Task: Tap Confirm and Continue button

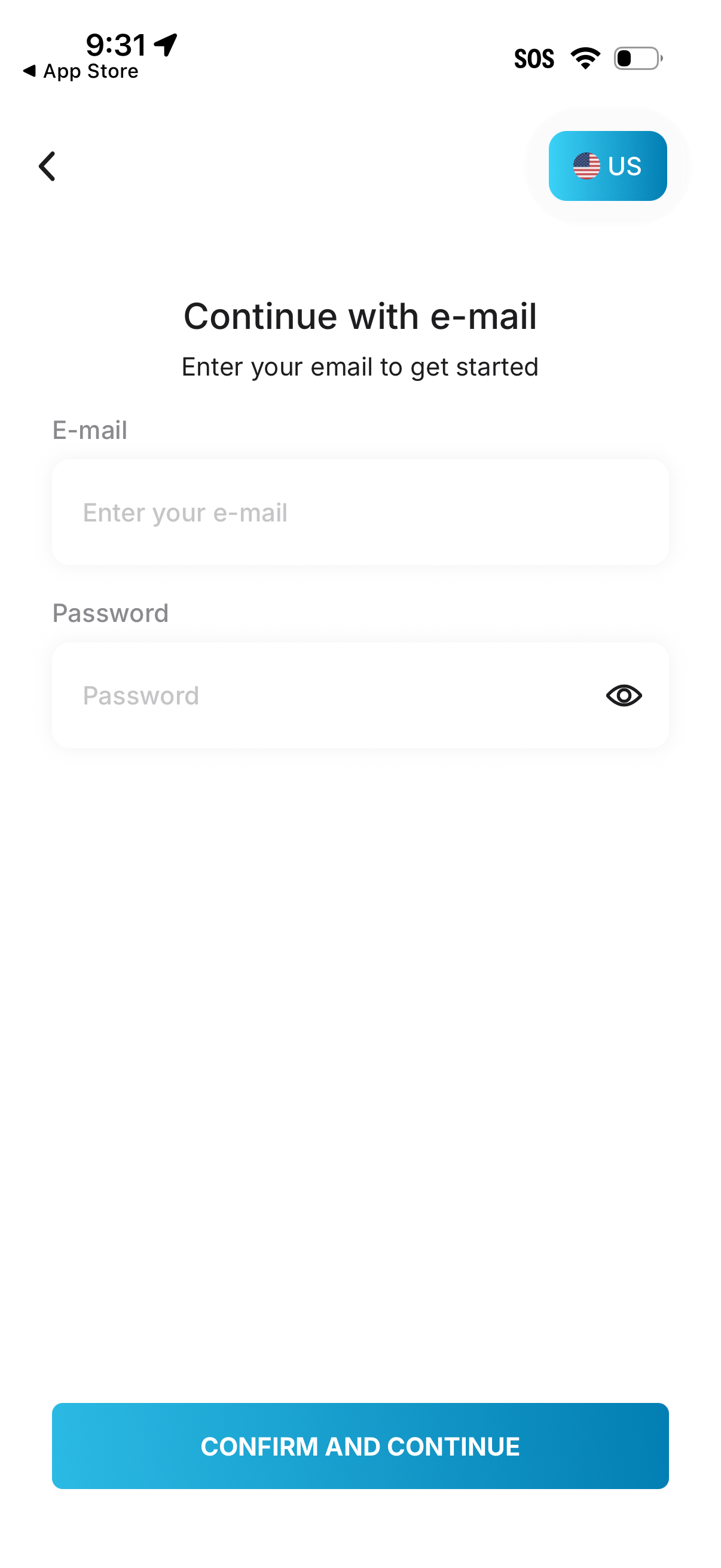Action: pos(359,1445)
